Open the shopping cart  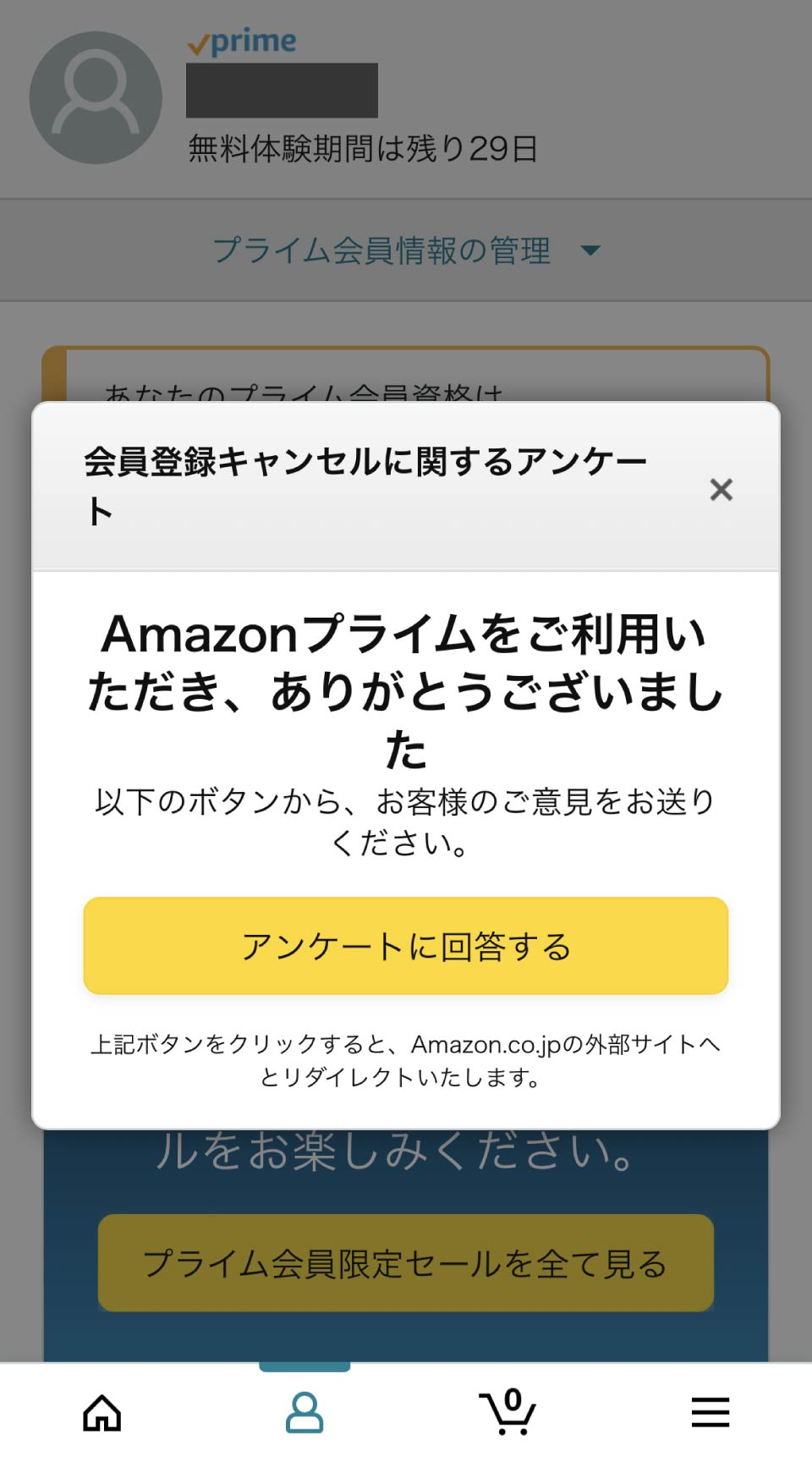pos(507,1413)
